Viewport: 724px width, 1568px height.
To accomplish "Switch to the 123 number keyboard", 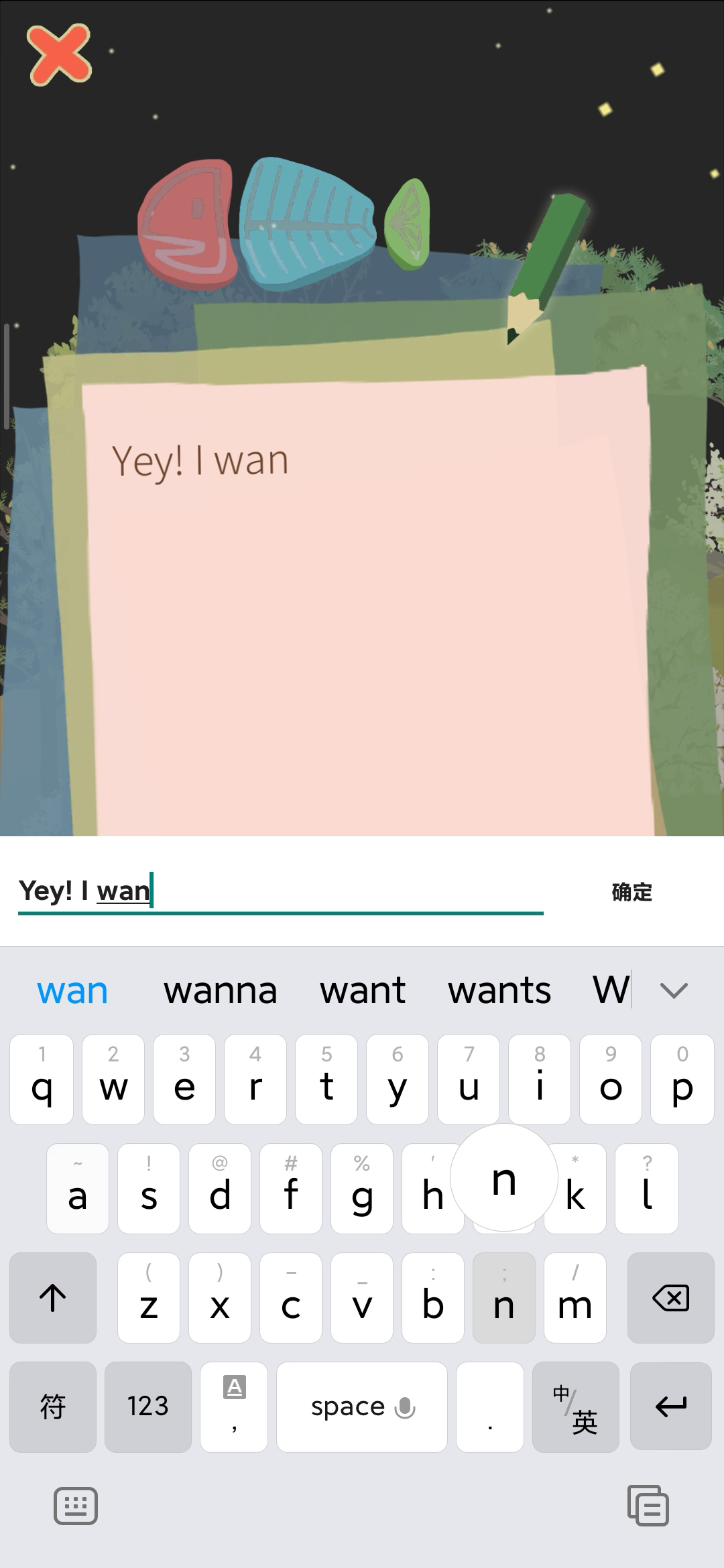I will (148, 1407).
